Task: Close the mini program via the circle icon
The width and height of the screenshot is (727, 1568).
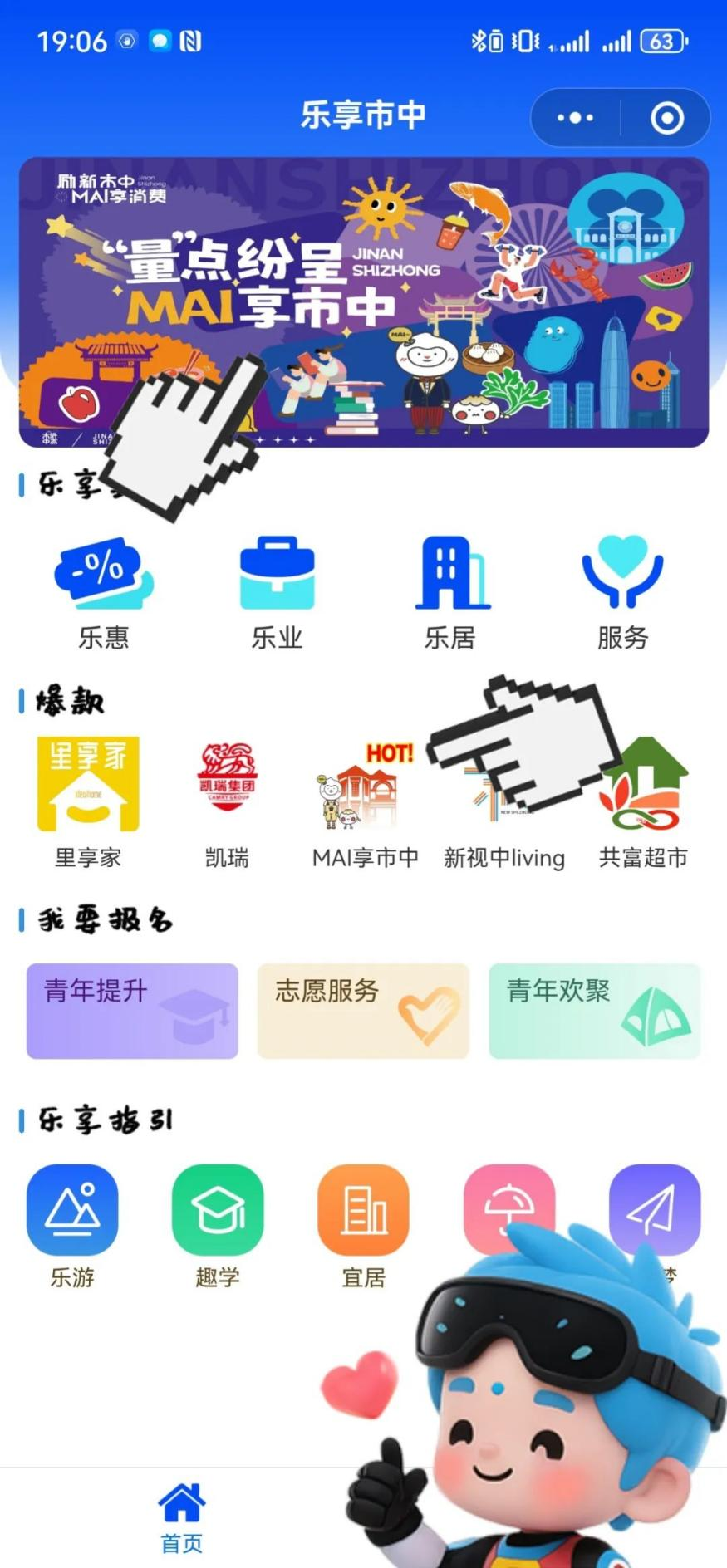Action: coord(666,118)
